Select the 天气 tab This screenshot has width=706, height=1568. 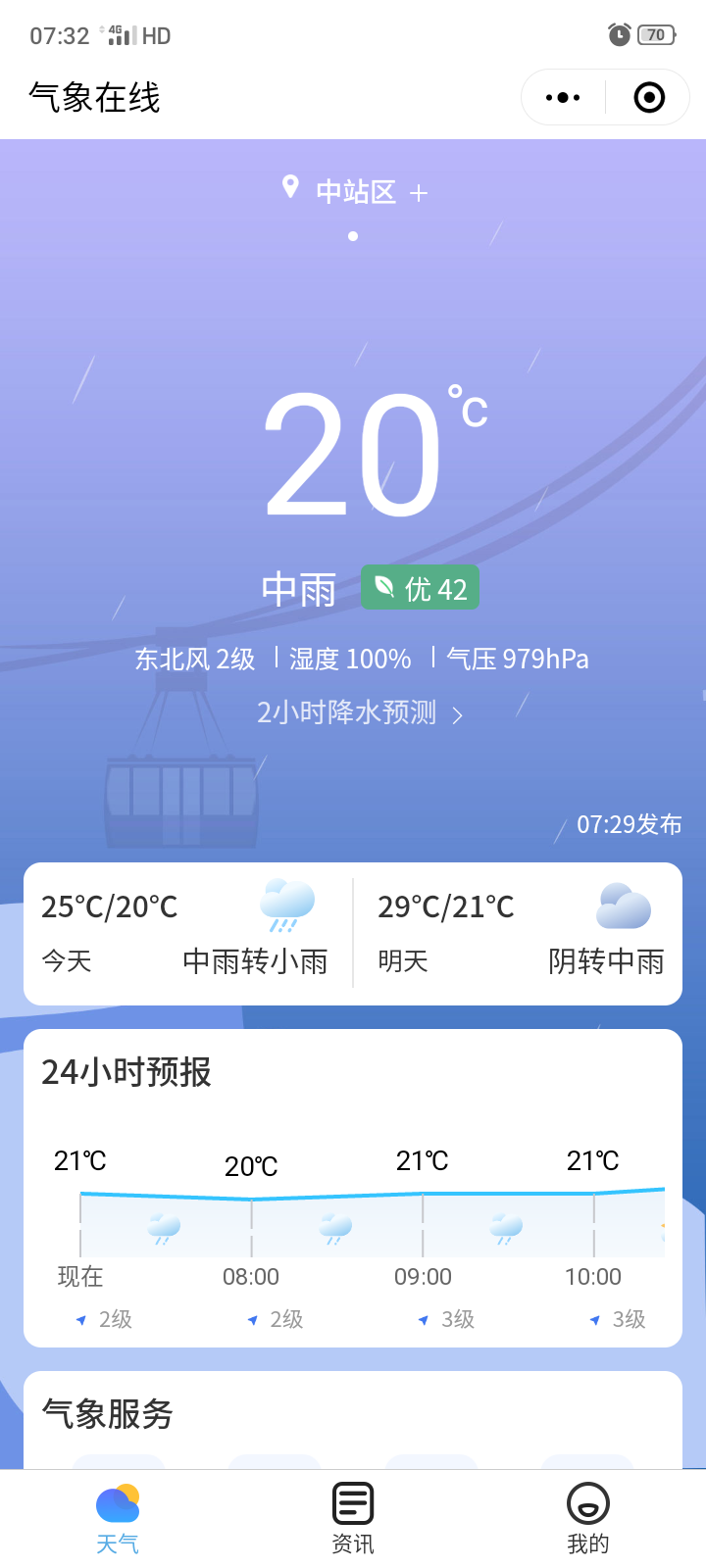pos(118,1517)
